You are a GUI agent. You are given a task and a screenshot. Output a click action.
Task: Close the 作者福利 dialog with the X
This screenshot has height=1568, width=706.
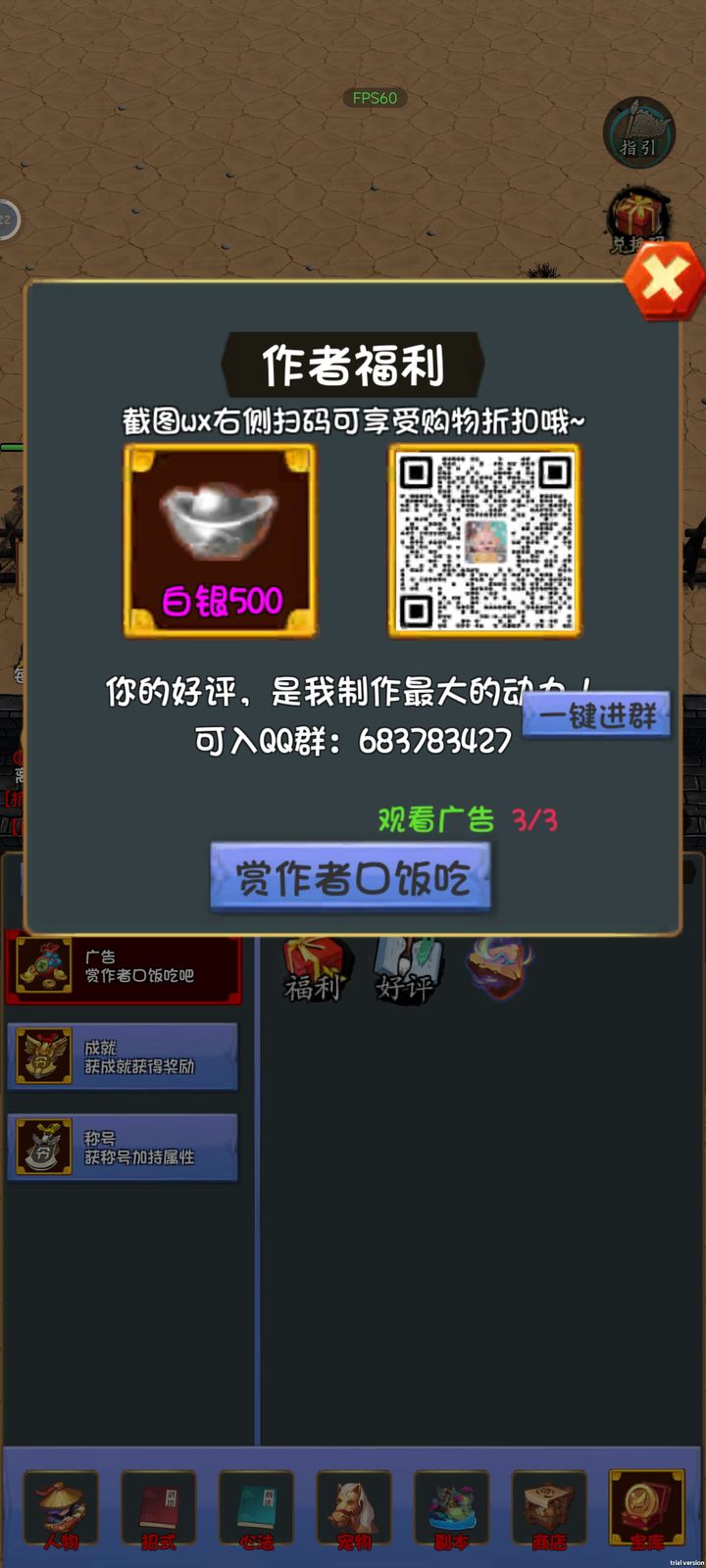tap(662, 279)
